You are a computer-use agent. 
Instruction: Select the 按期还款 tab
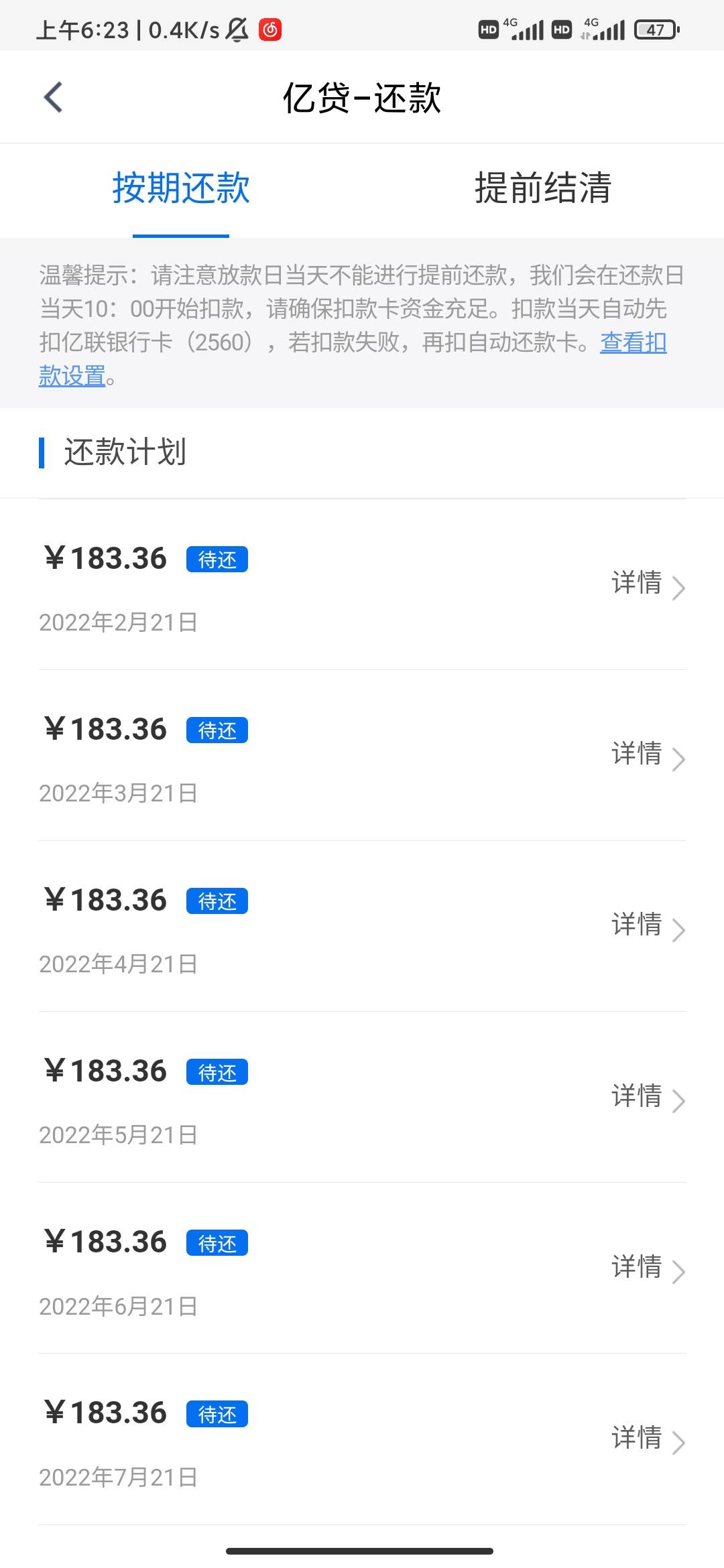pos(181,188)
